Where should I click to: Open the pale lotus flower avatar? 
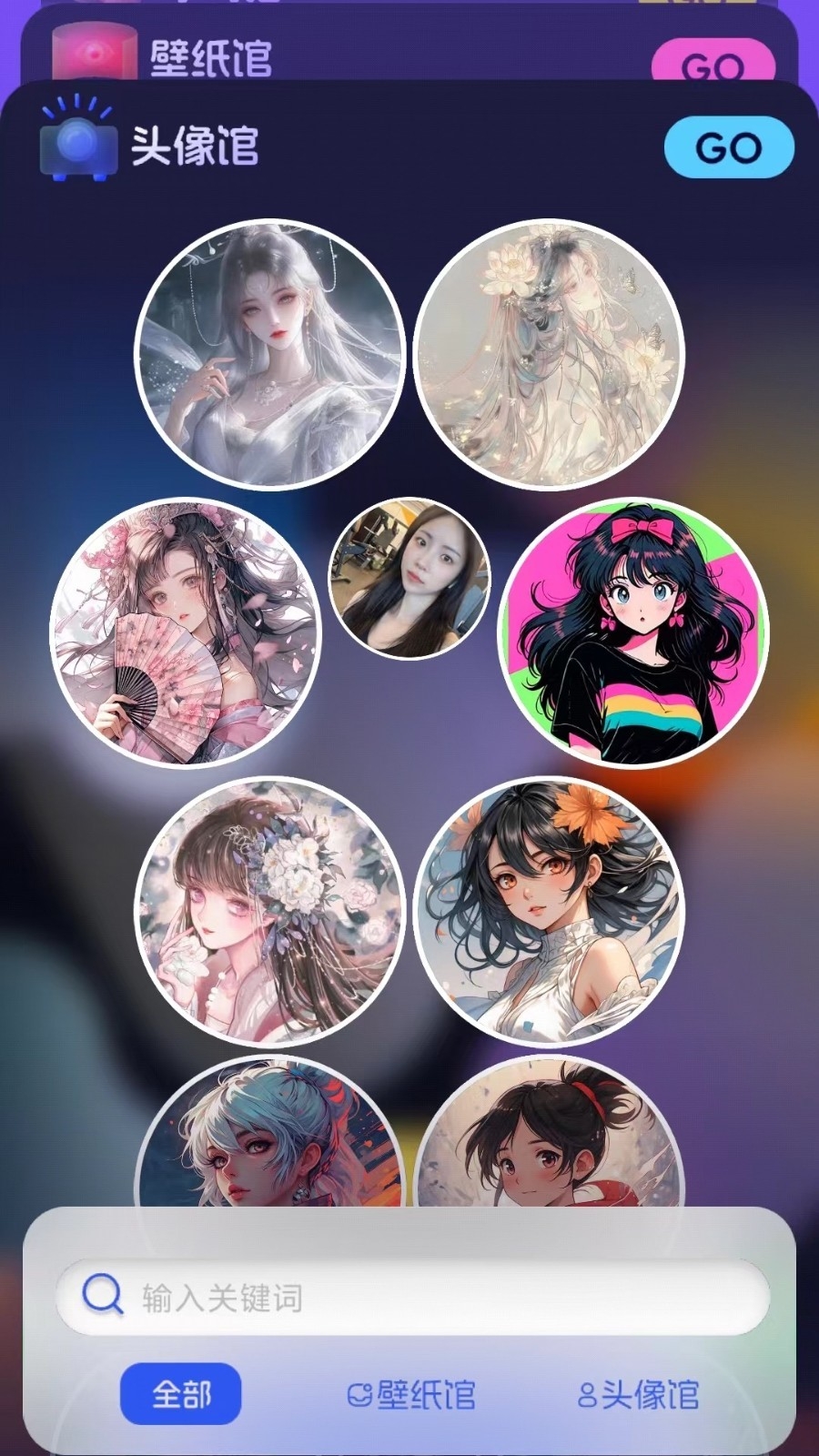[x=549, y=355]
